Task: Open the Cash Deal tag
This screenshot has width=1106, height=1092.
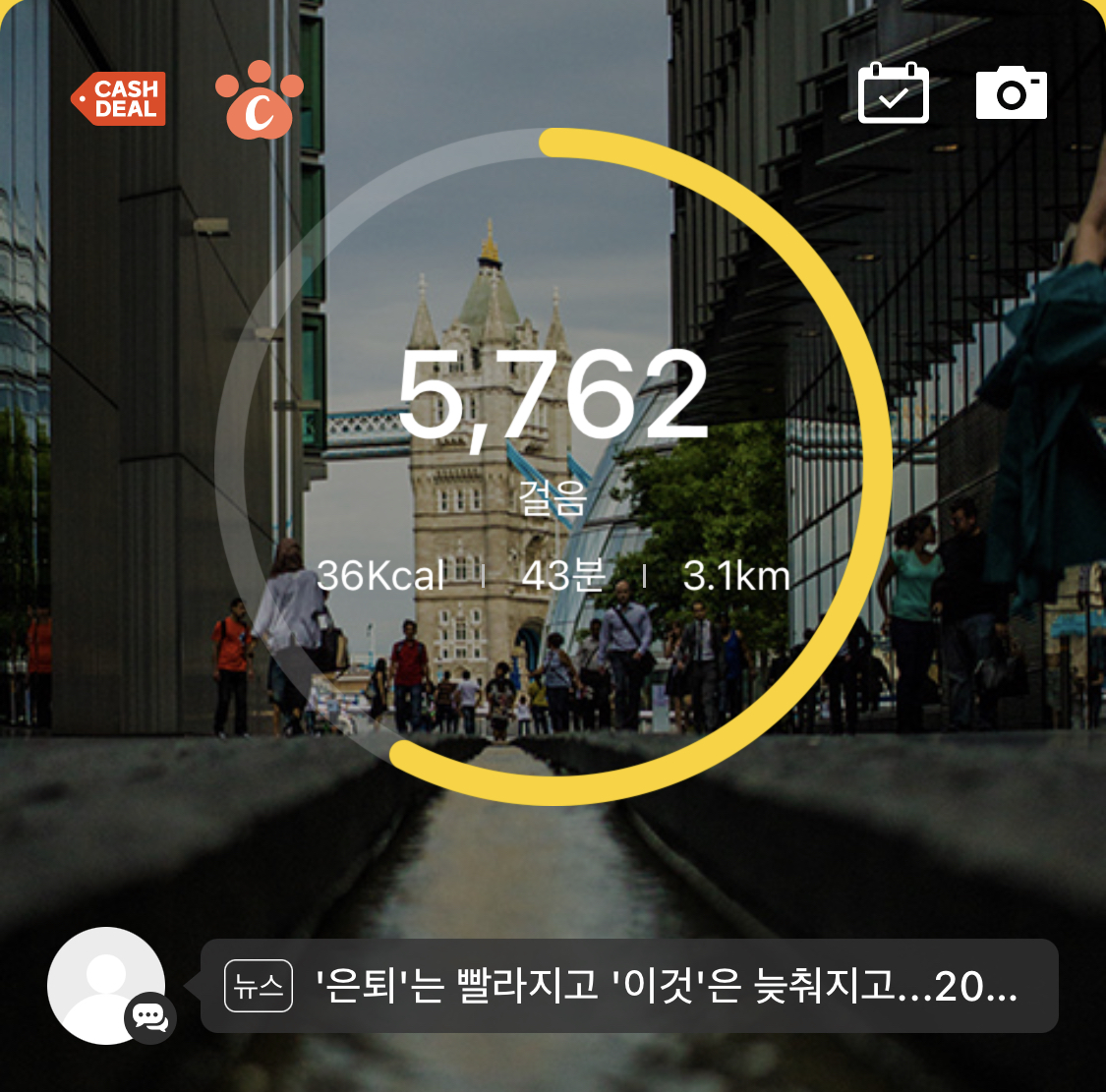Action: click(119, 98)
